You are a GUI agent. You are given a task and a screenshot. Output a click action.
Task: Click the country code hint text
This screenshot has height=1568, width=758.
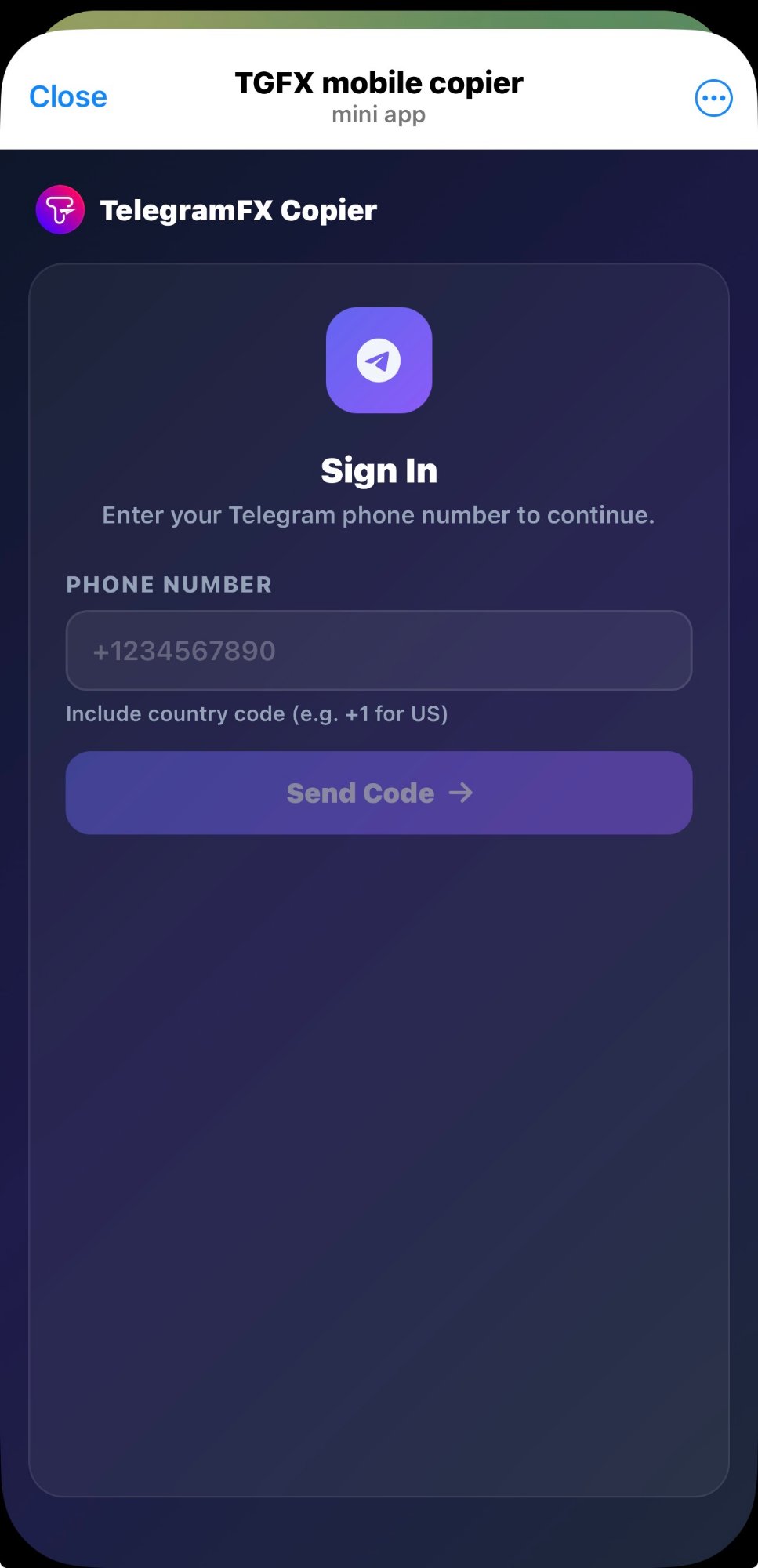click(256, 713)
